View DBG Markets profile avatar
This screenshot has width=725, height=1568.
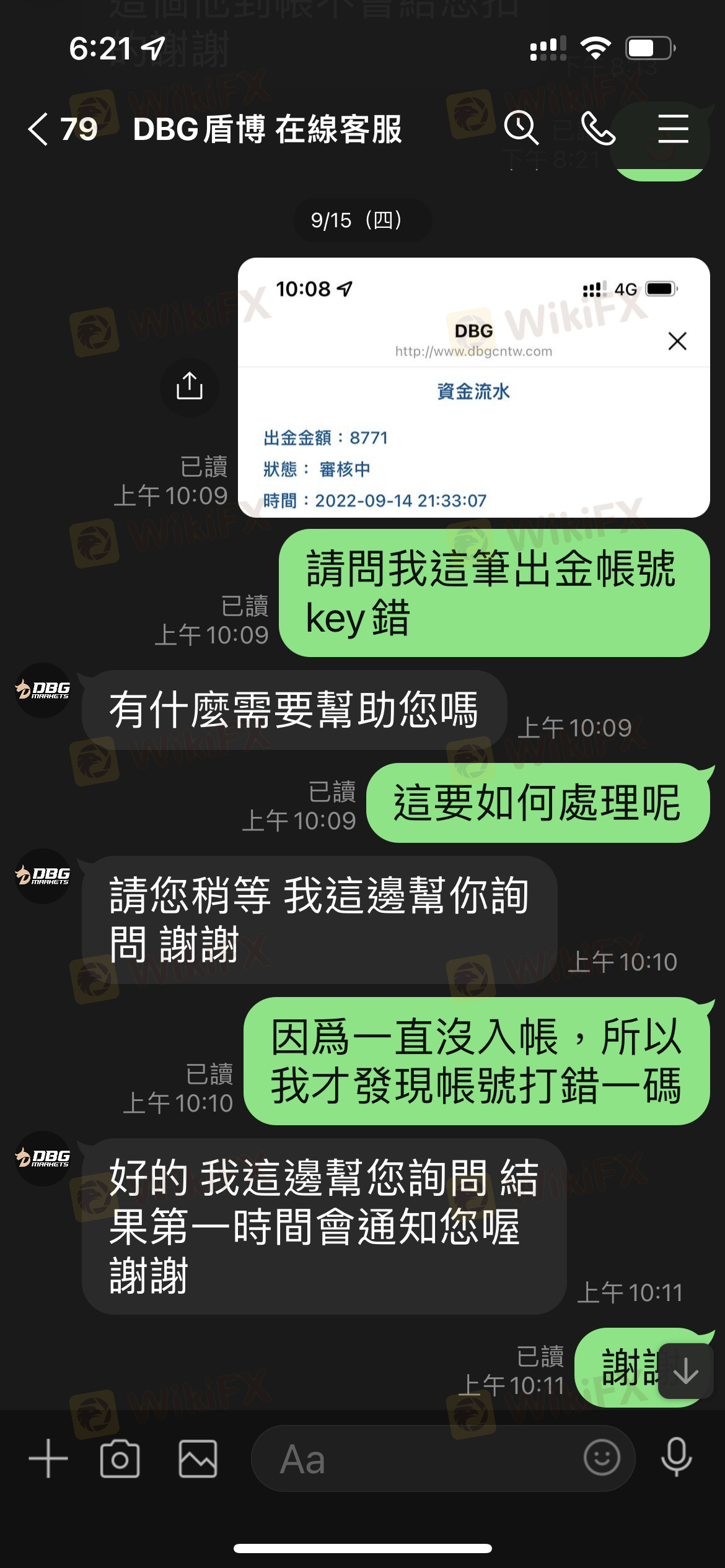tap(43, 690)
